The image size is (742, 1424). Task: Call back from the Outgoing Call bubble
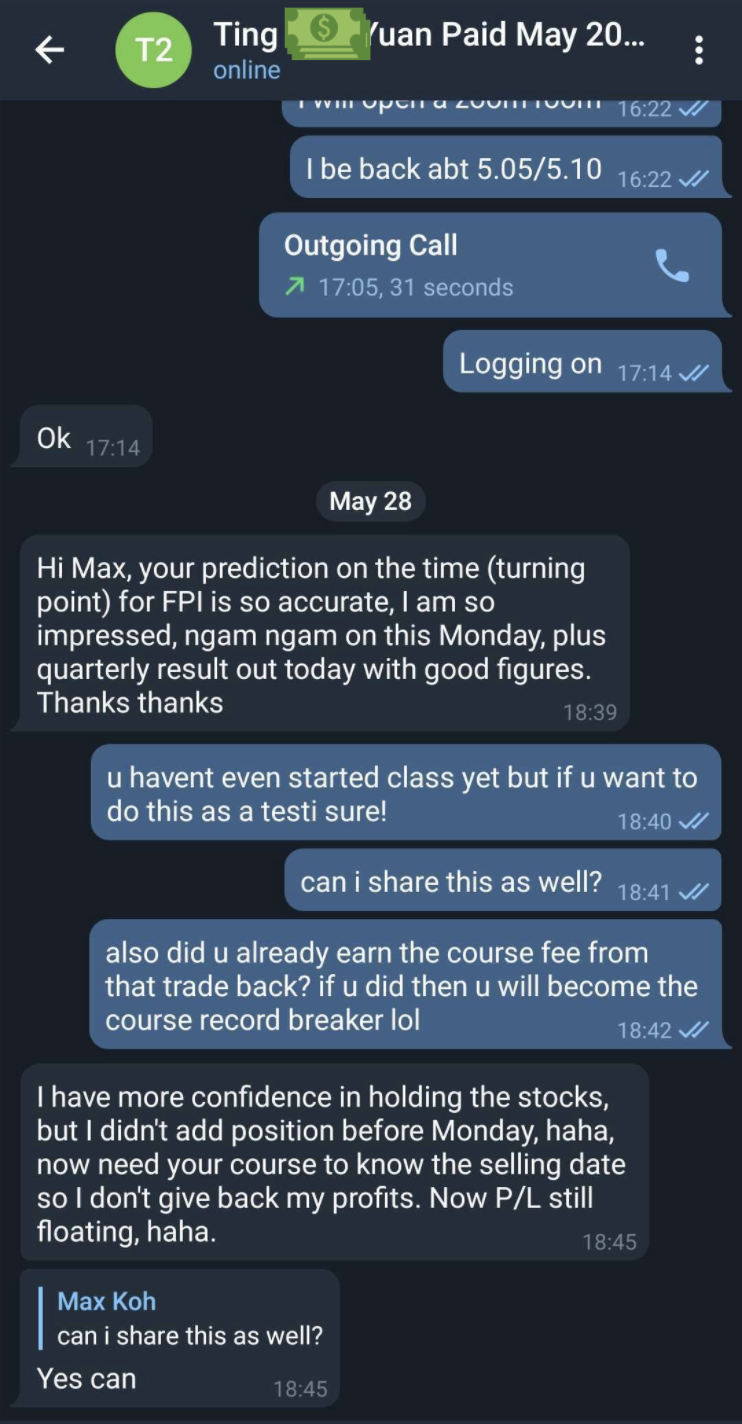(671, 265)
